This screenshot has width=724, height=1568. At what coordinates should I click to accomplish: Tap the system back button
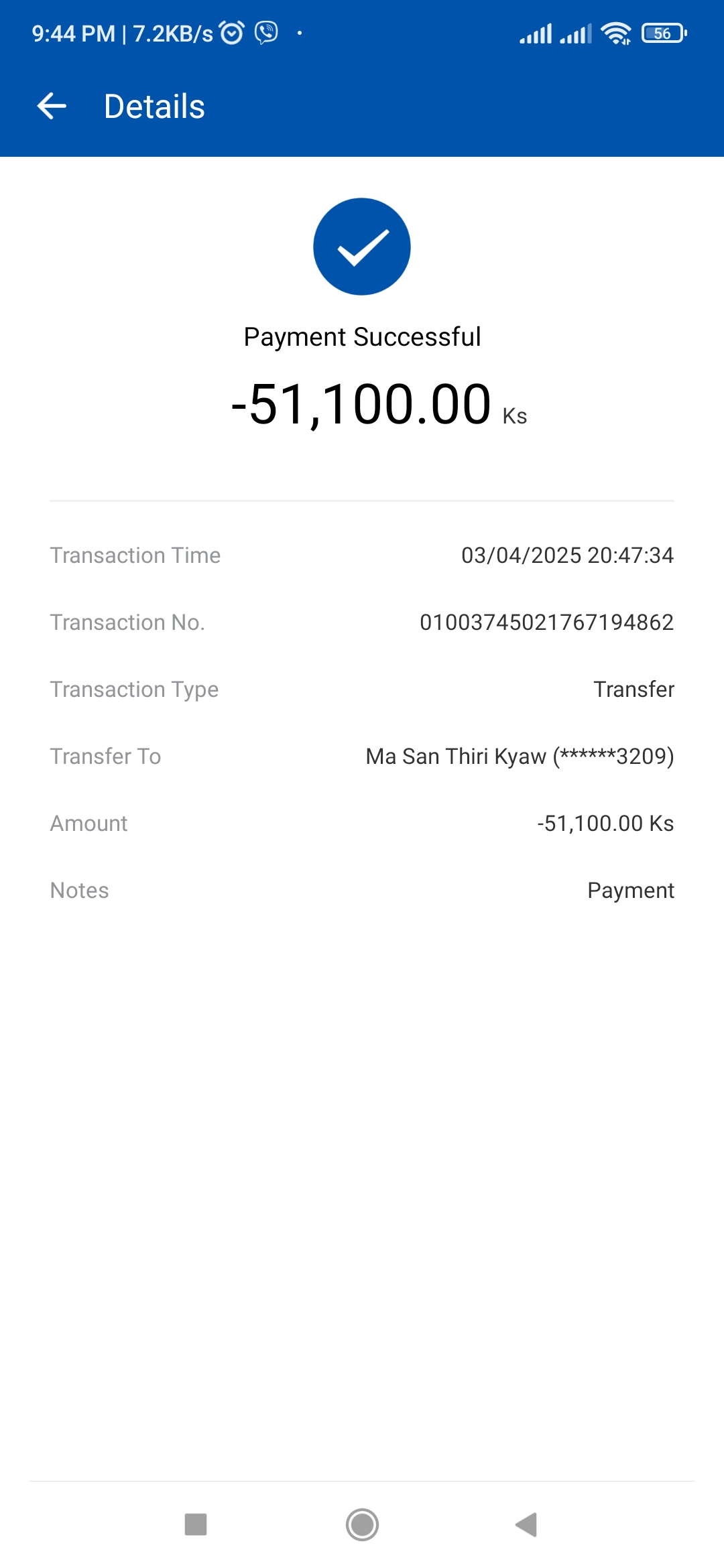[527, 1524]
